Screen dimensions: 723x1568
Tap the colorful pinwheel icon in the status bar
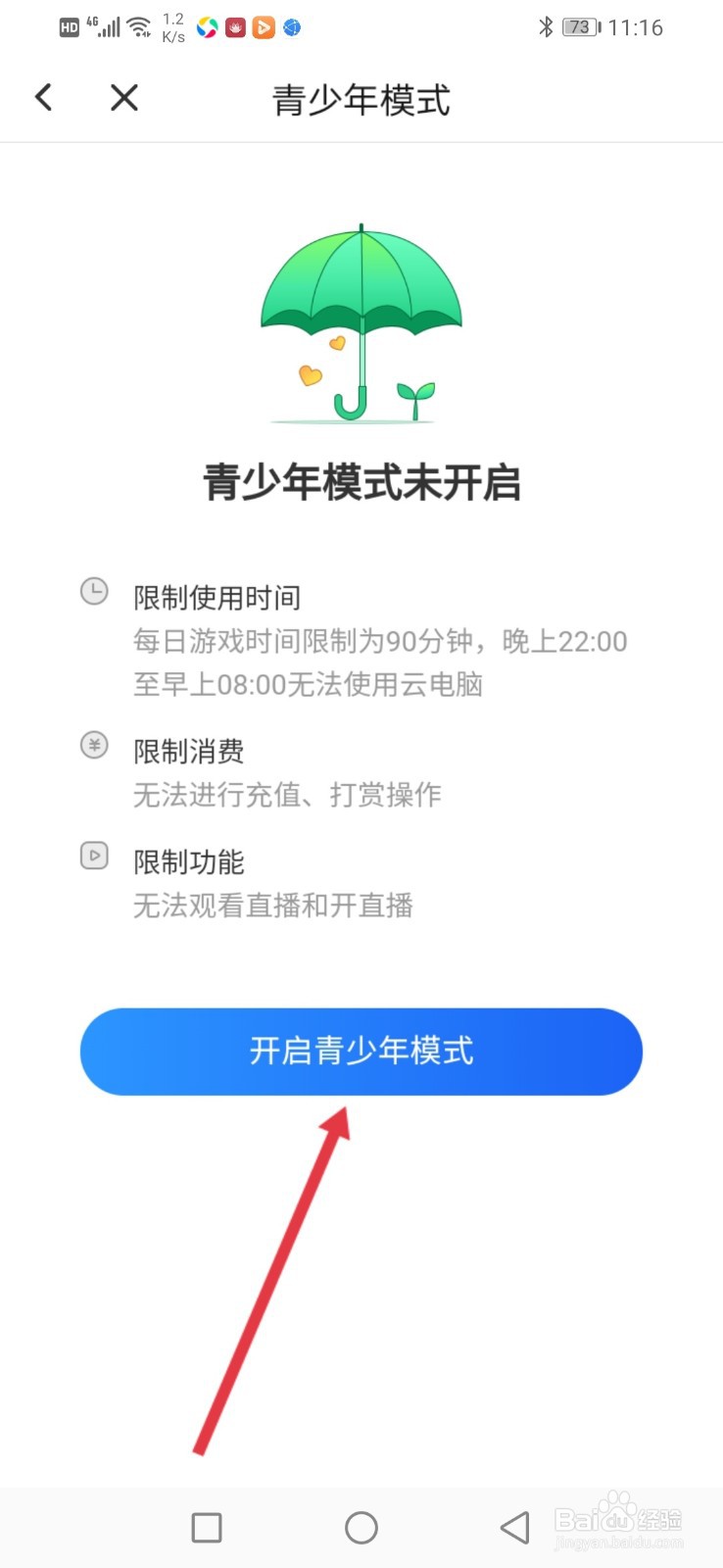point(206,27)
